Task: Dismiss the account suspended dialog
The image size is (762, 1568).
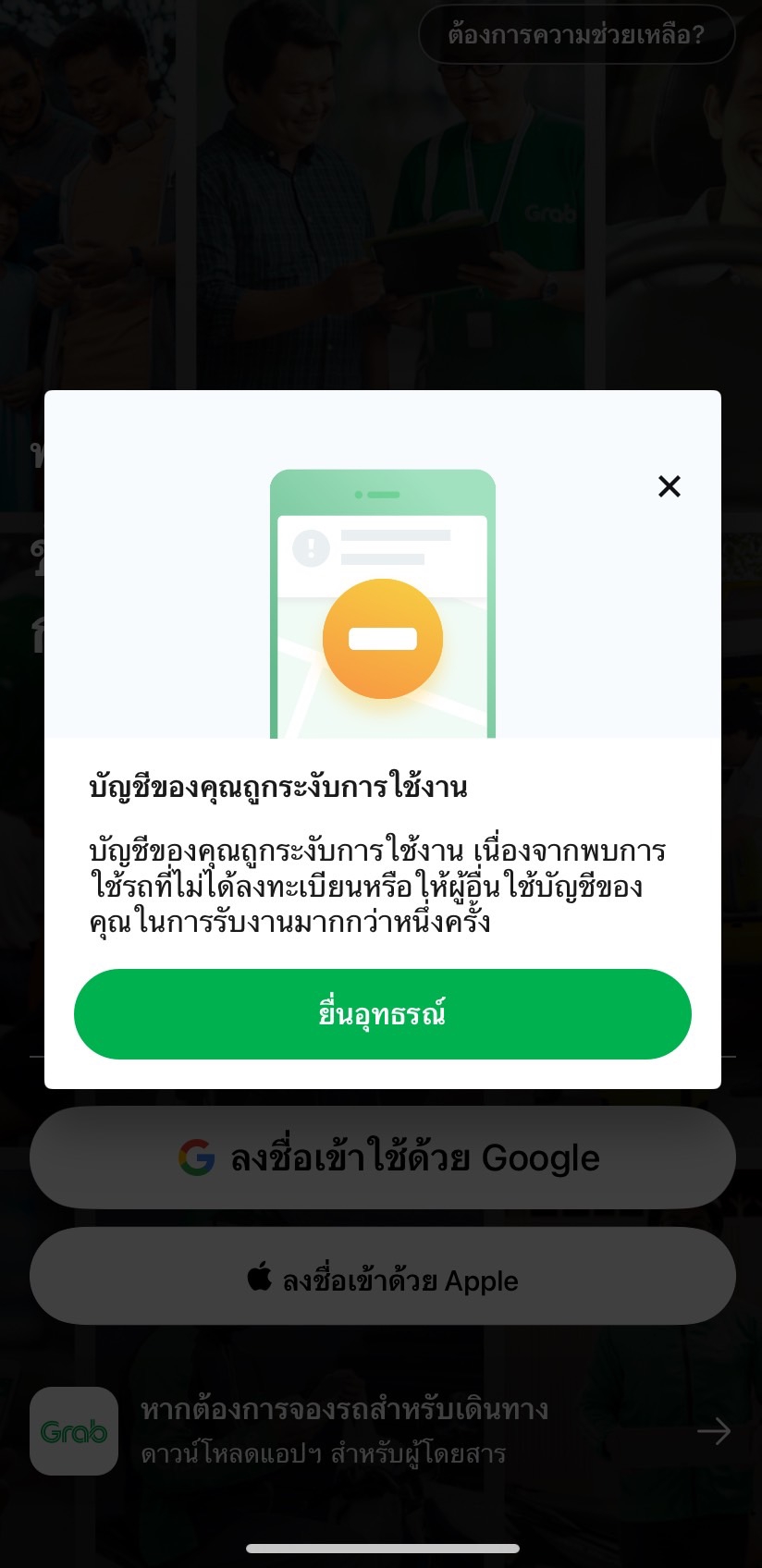Action: (669, 486)
